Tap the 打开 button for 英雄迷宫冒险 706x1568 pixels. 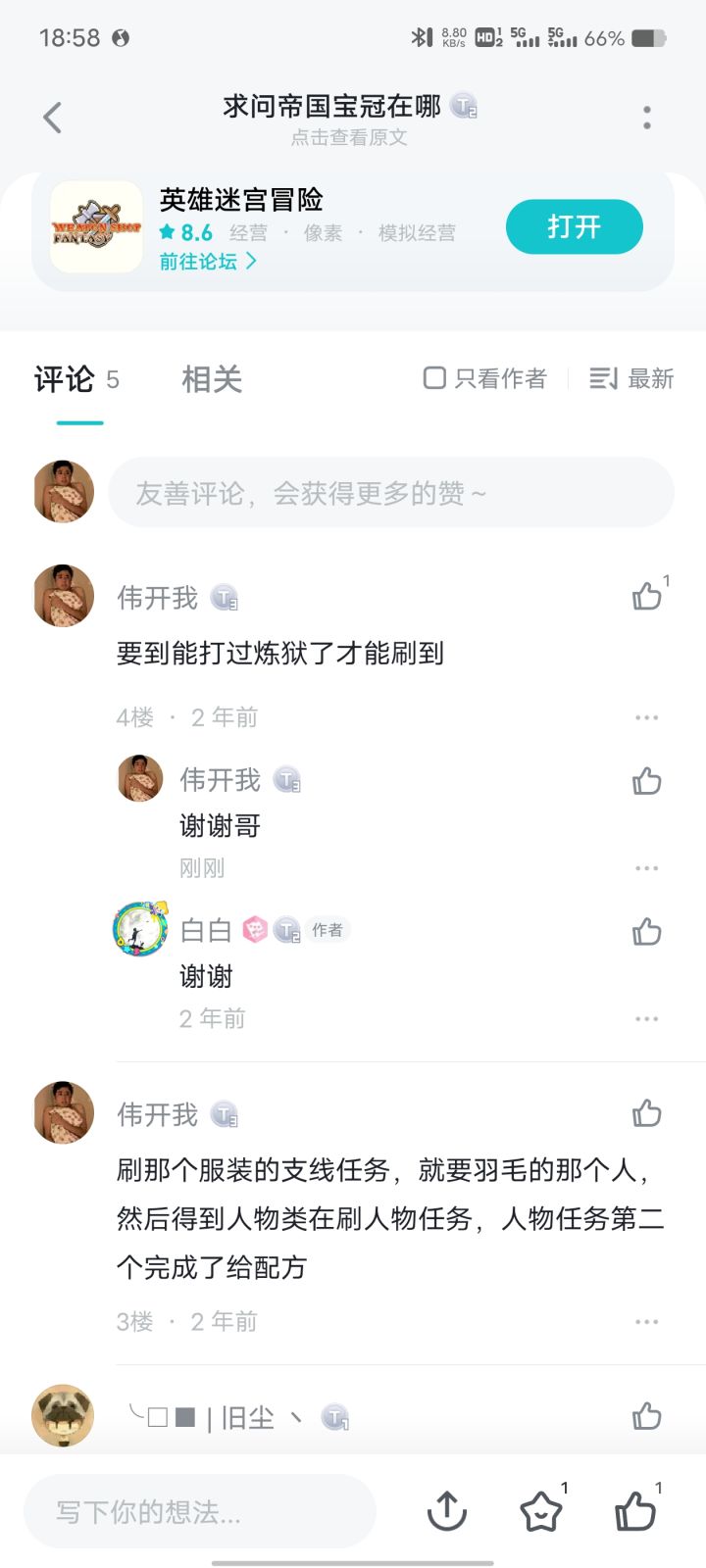pyautogui.click(x=575, y=227)
